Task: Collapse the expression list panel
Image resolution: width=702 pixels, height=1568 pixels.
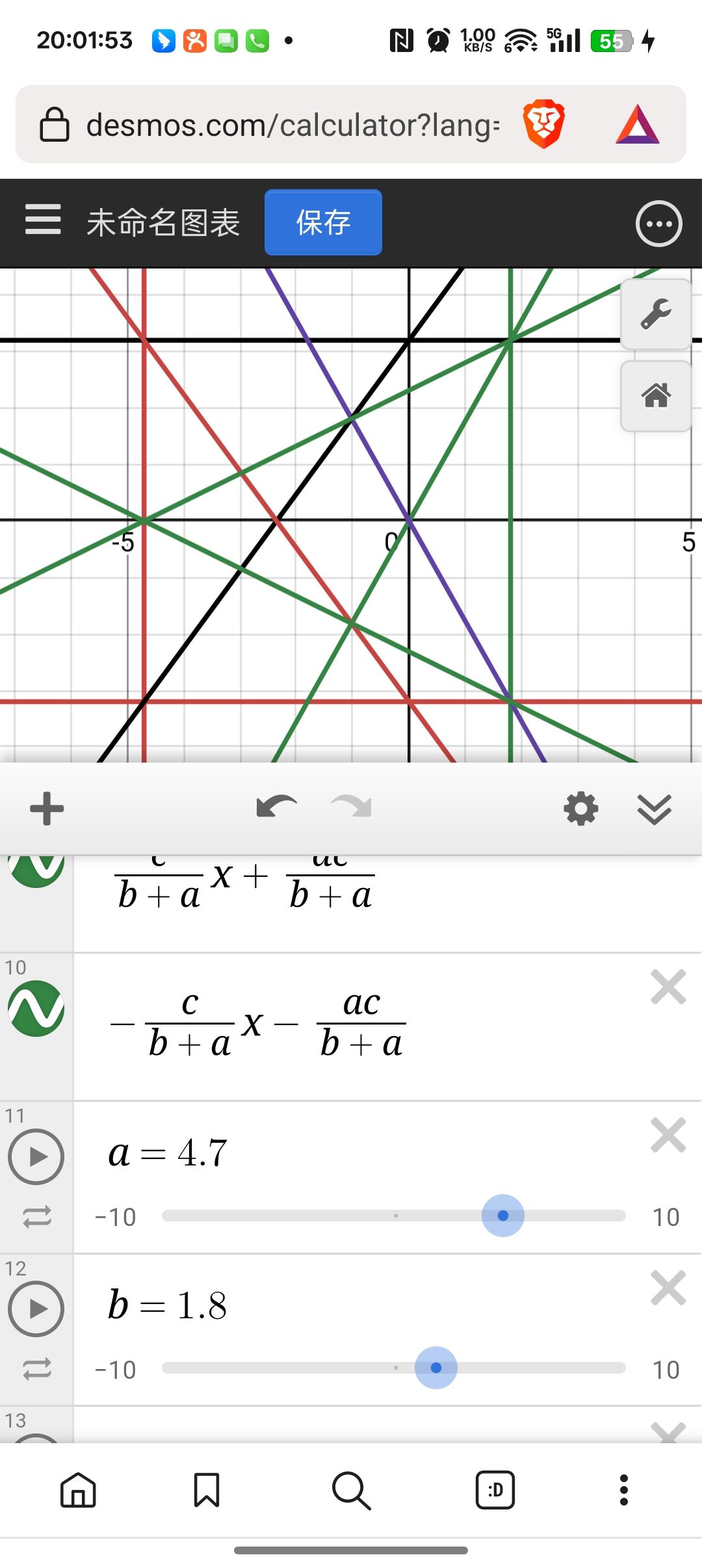Action: pyautogui.click(x=654, y=809)
